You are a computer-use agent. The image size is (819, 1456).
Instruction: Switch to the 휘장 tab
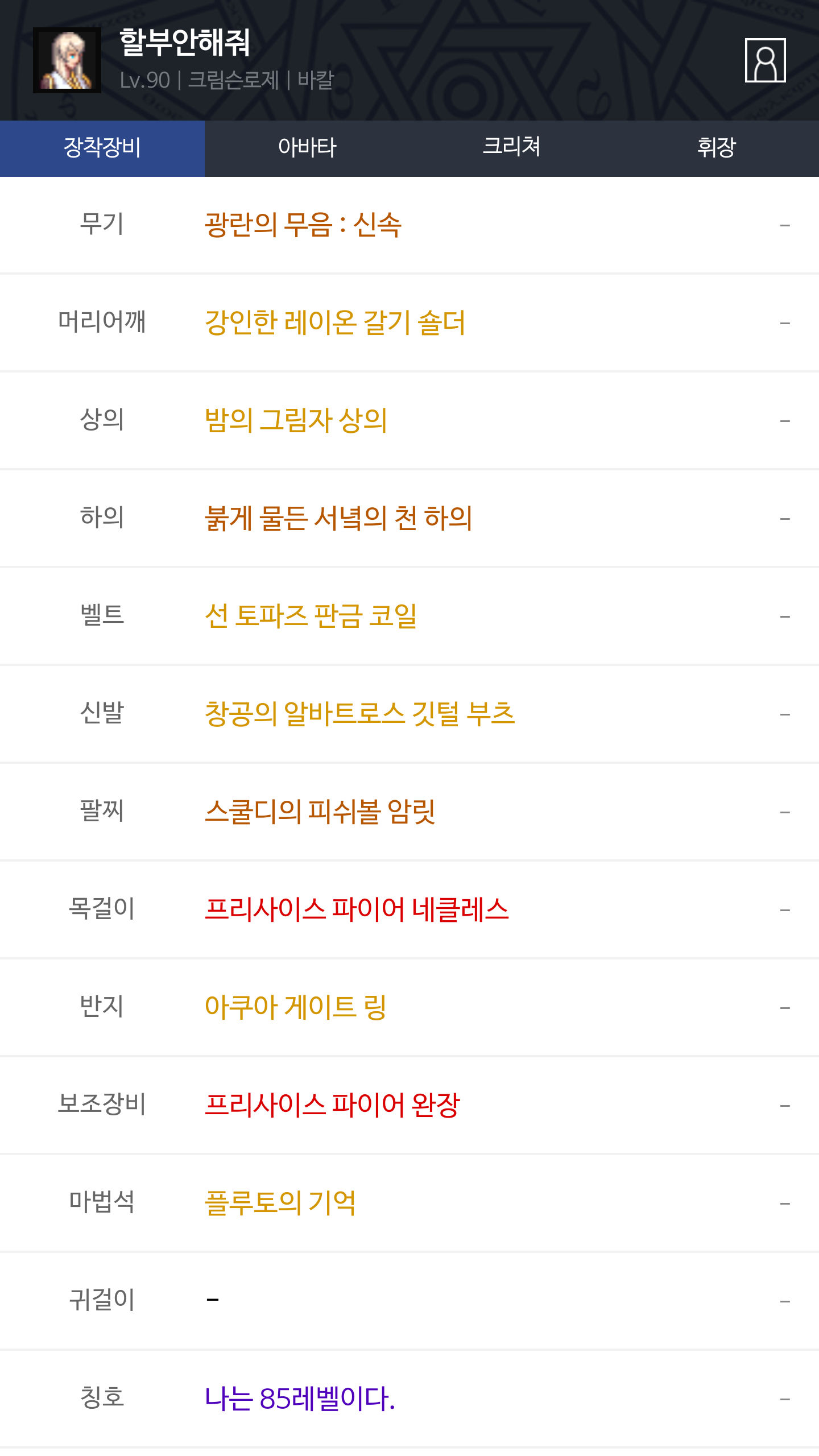click(x=717, y=148)
